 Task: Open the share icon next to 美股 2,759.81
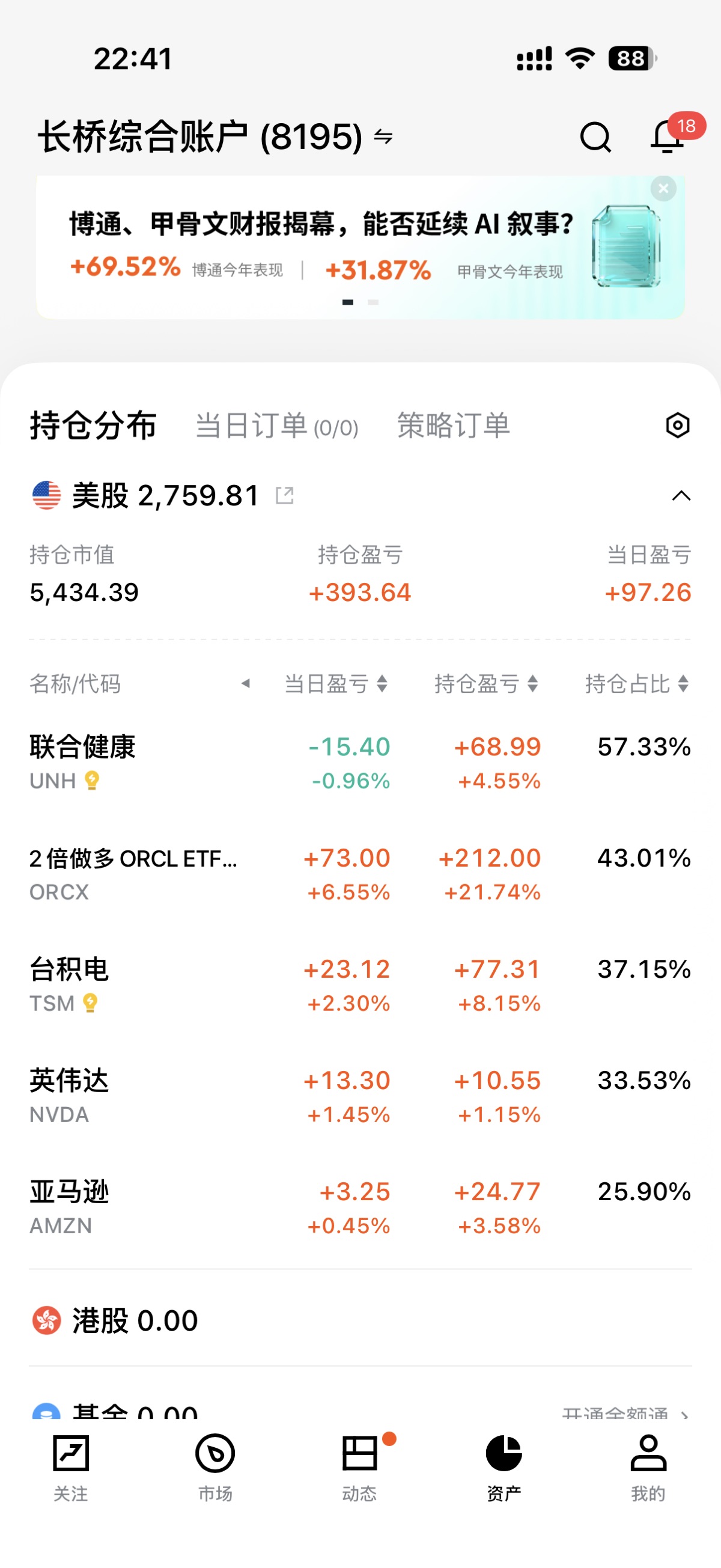tap(285, 495)
